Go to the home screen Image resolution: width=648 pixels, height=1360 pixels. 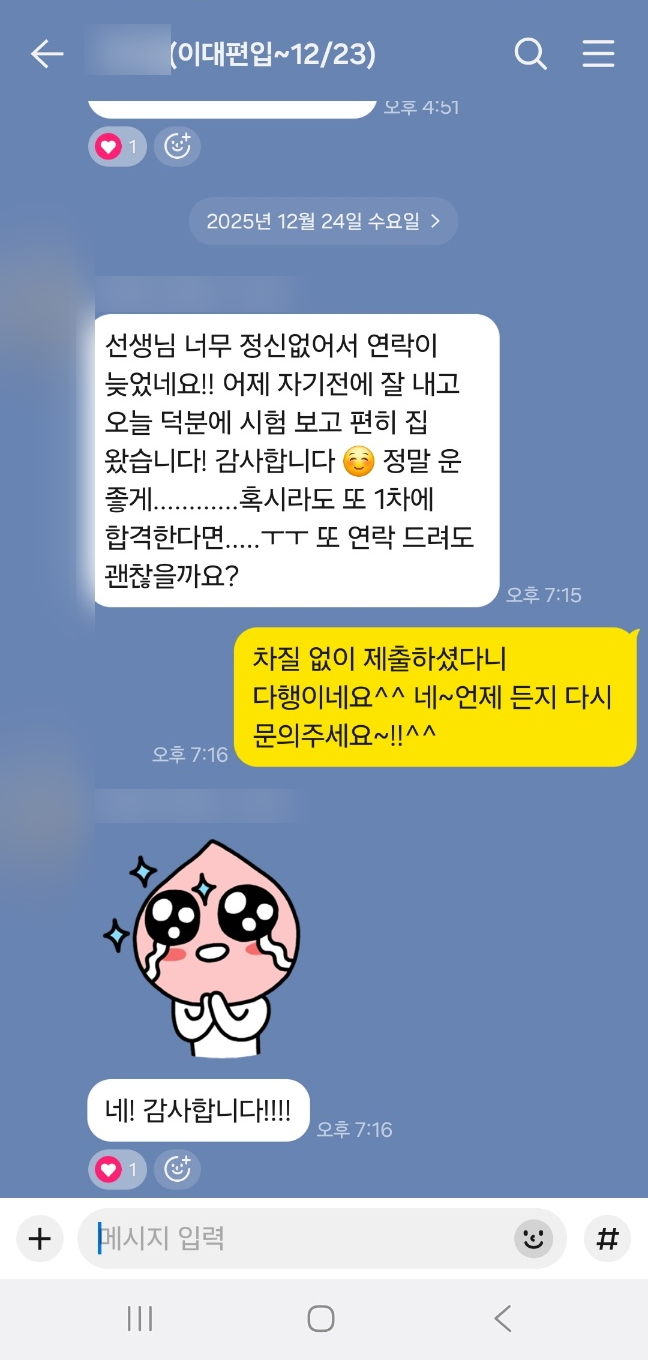pos(321,1319)
